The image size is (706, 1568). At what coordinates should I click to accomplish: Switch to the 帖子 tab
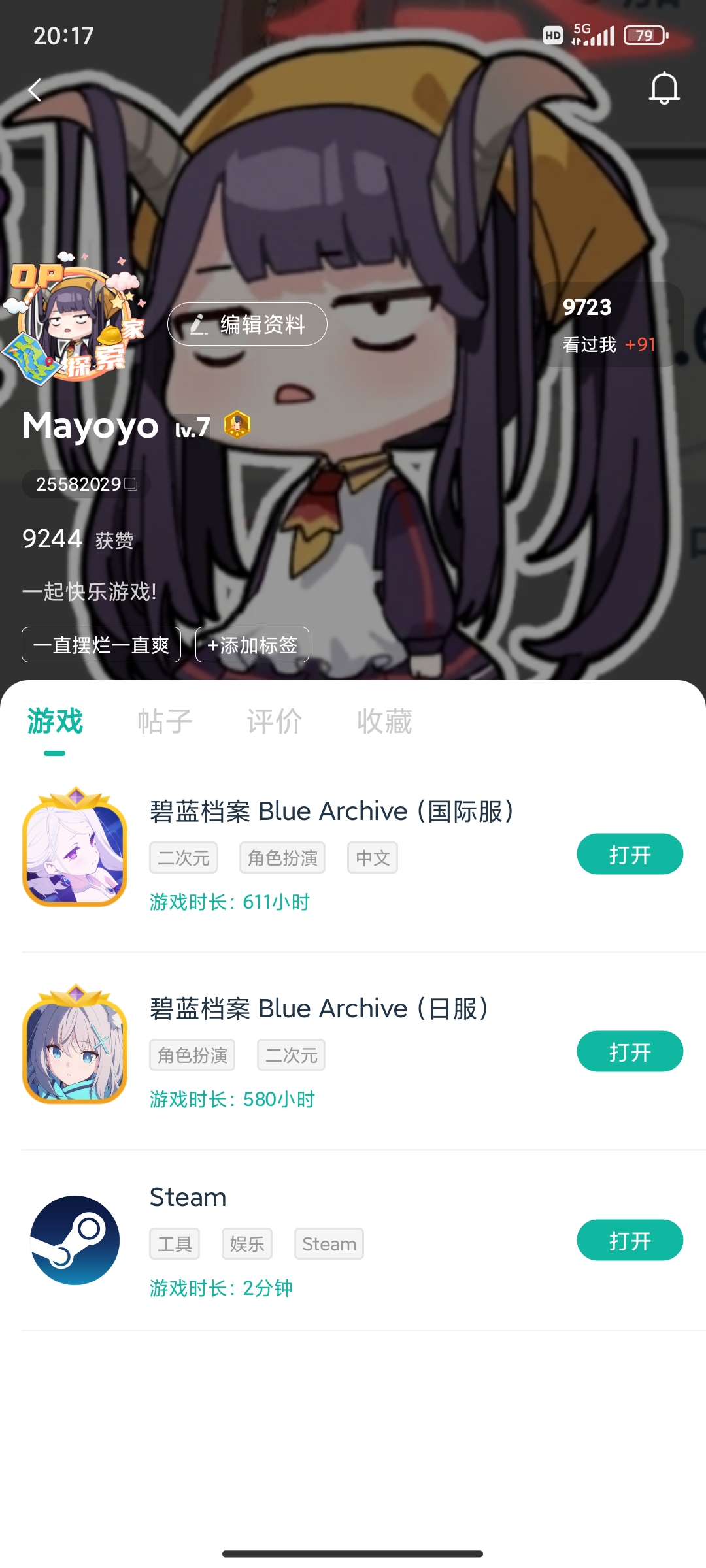click(x=165, y=722)
